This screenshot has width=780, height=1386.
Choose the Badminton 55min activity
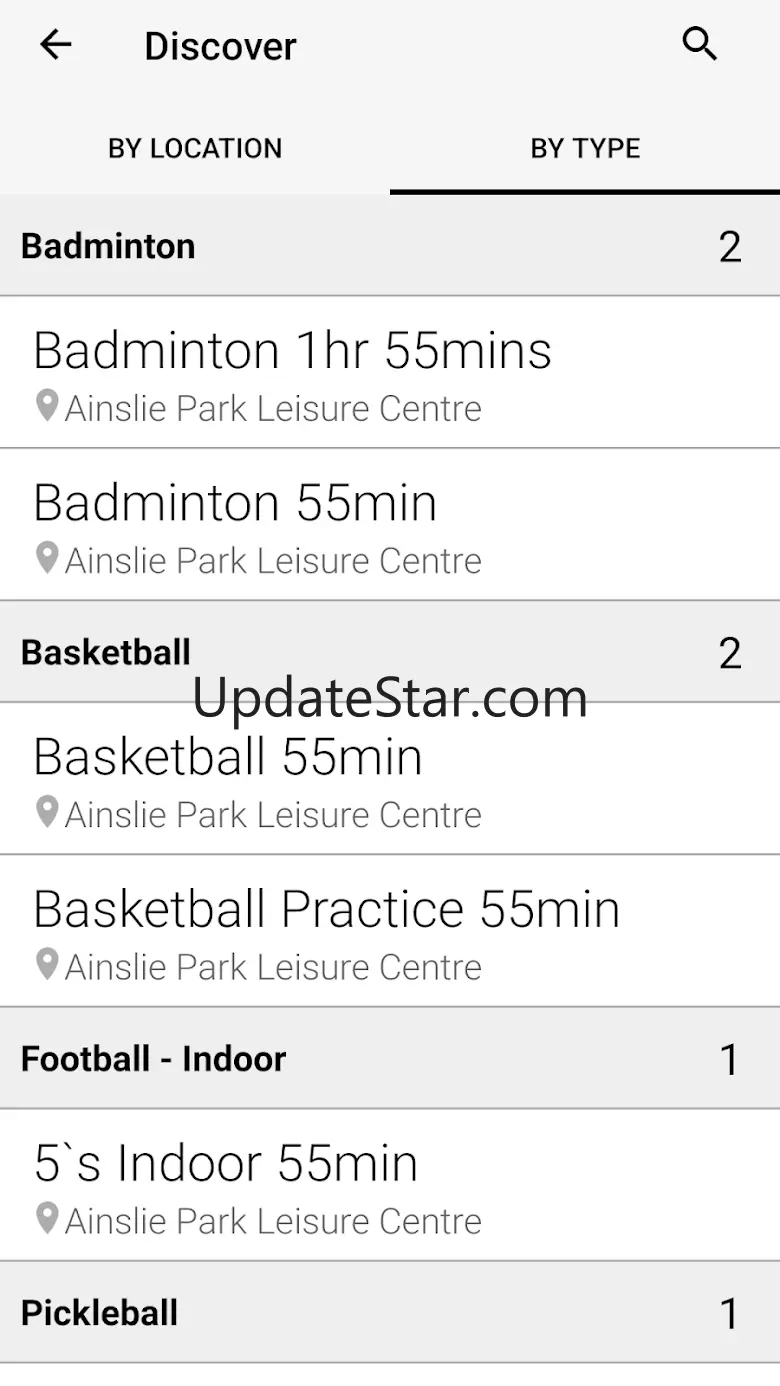[390, 525]
